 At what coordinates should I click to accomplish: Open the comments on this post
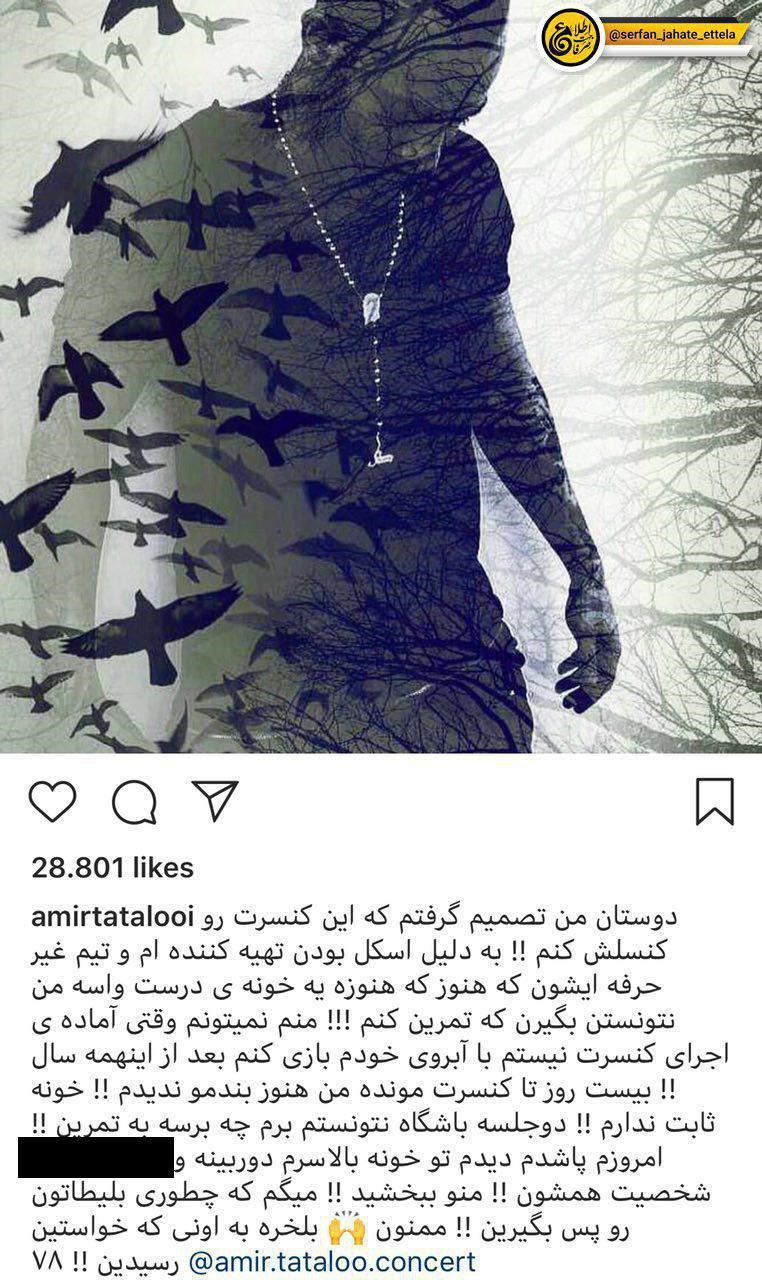coord(133,801)
